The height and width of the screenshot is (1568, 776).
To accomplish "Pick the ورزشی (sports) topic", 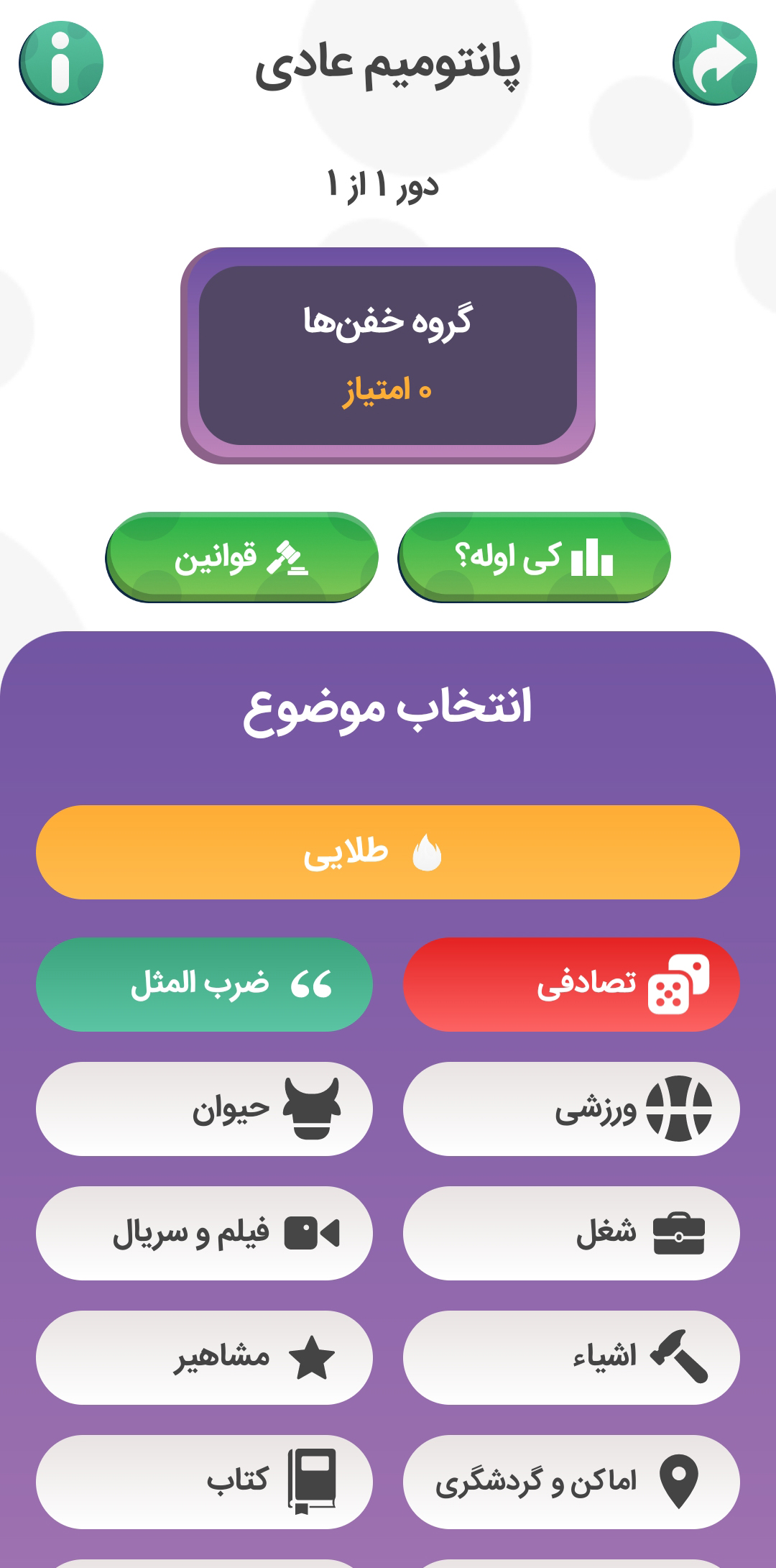I will click(571, 1109).
